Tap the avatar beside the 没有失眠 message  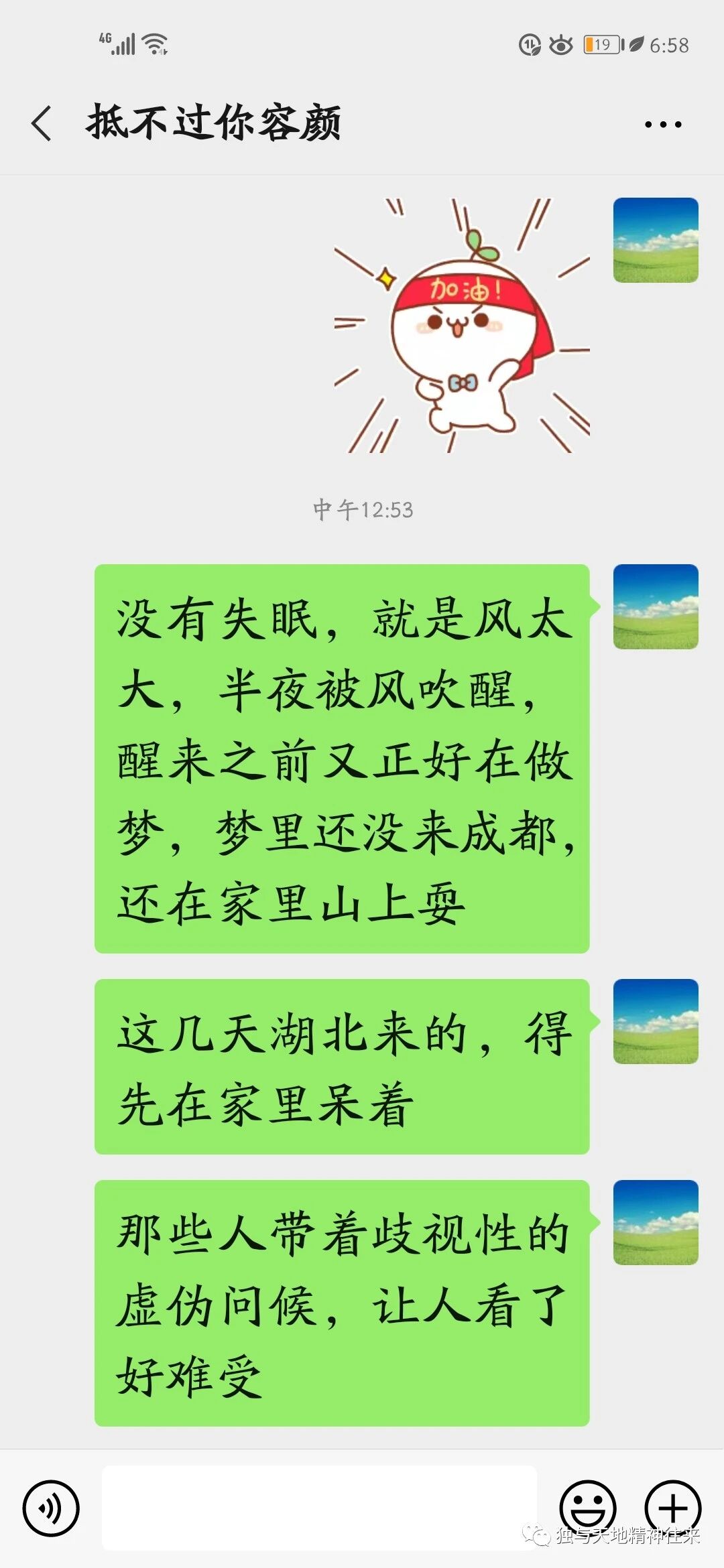pyautogui.click(x=656, y=606)
